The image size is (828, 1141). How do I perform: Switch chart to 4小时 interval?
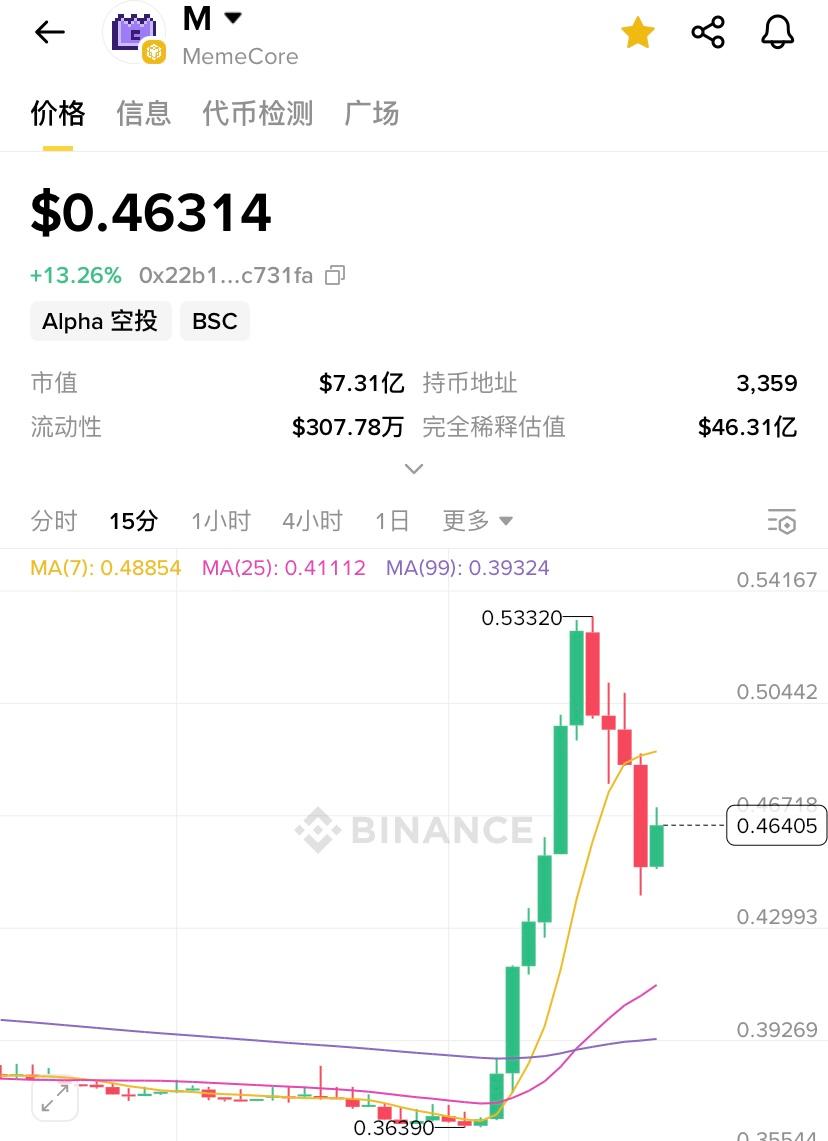pyautogui.click(x=312, y=521)
